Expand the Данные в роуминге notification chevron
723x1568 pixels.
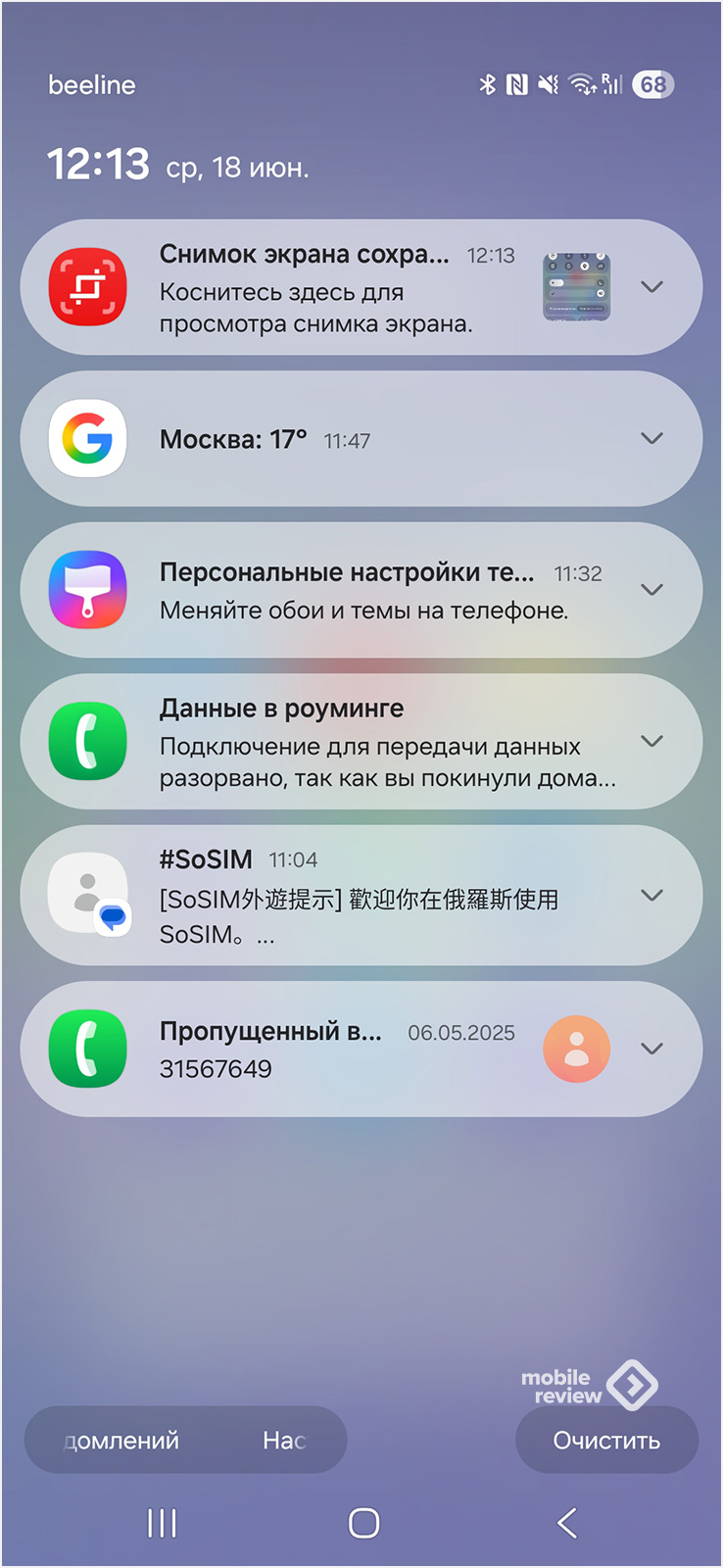point(651,741)
